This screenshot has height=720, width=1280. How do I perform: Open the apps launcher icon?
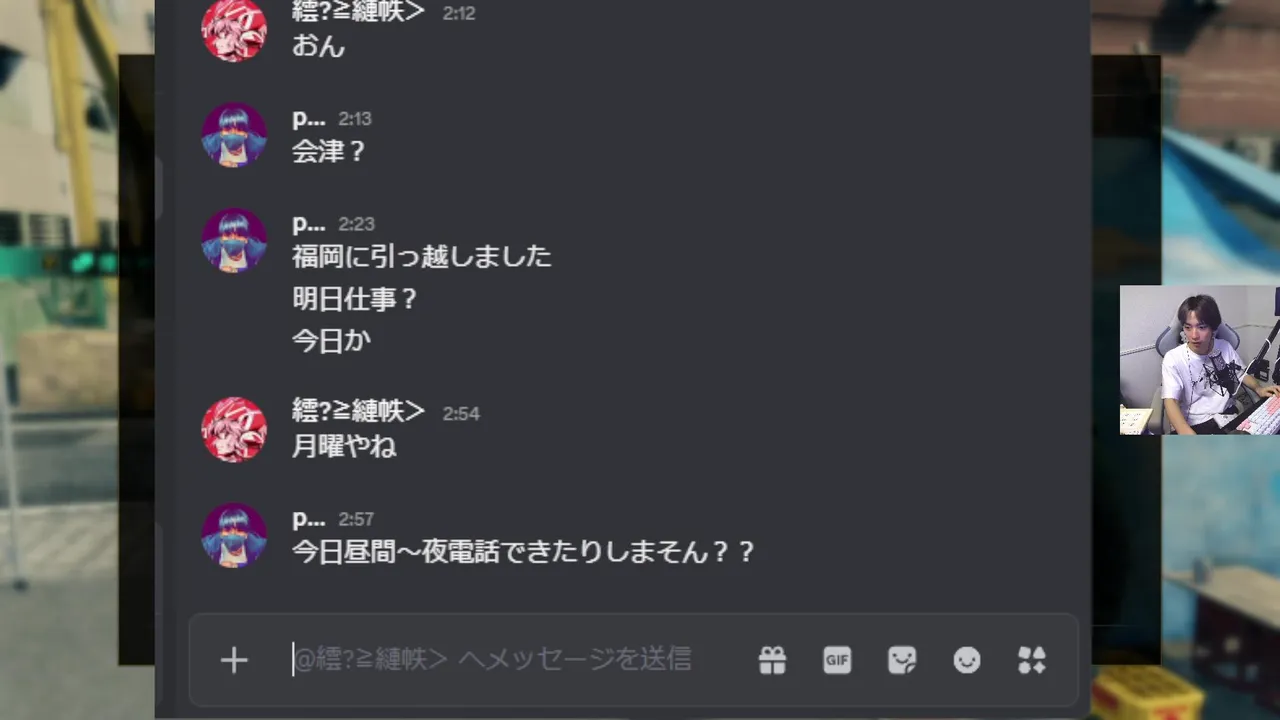pos(1032,660)
